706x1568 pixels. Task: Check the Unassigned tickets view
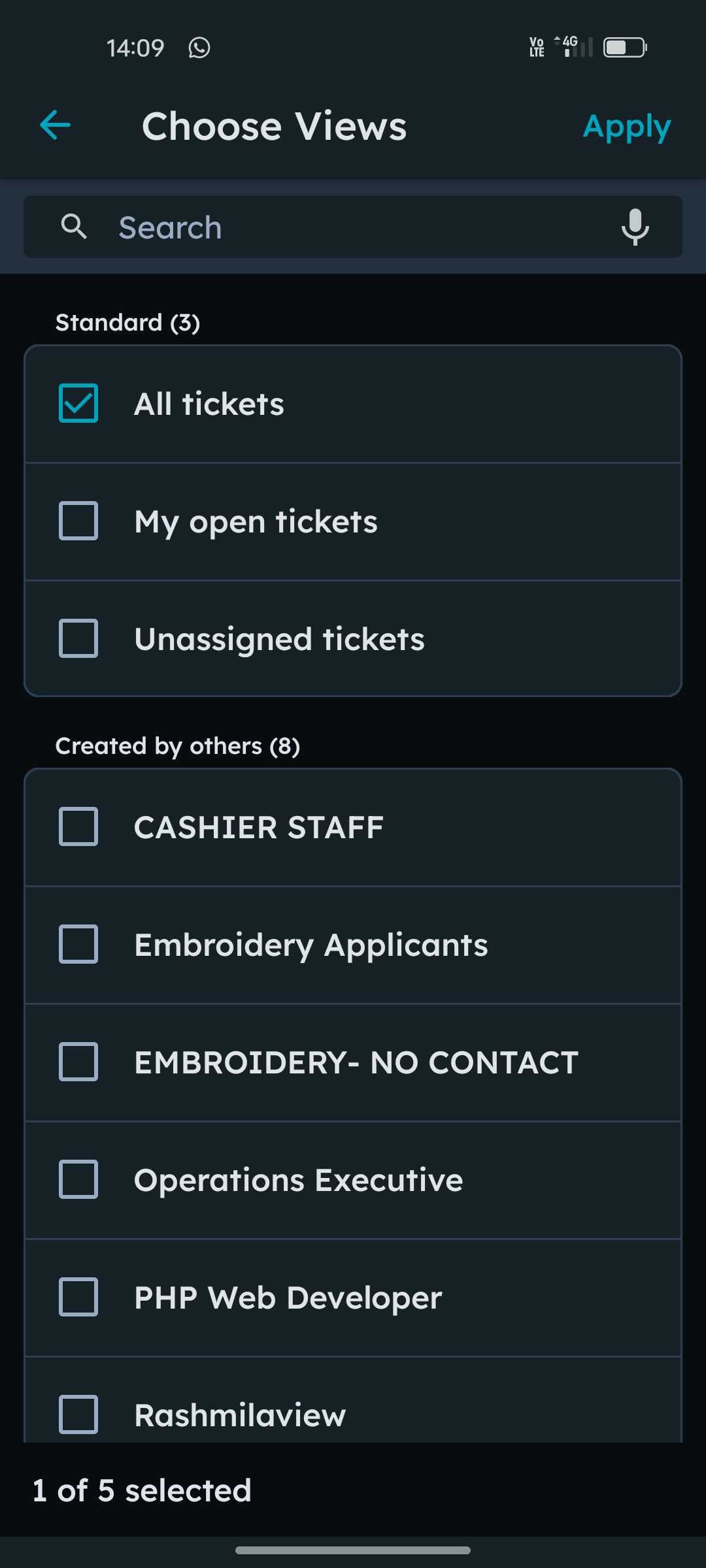[78, 639]
